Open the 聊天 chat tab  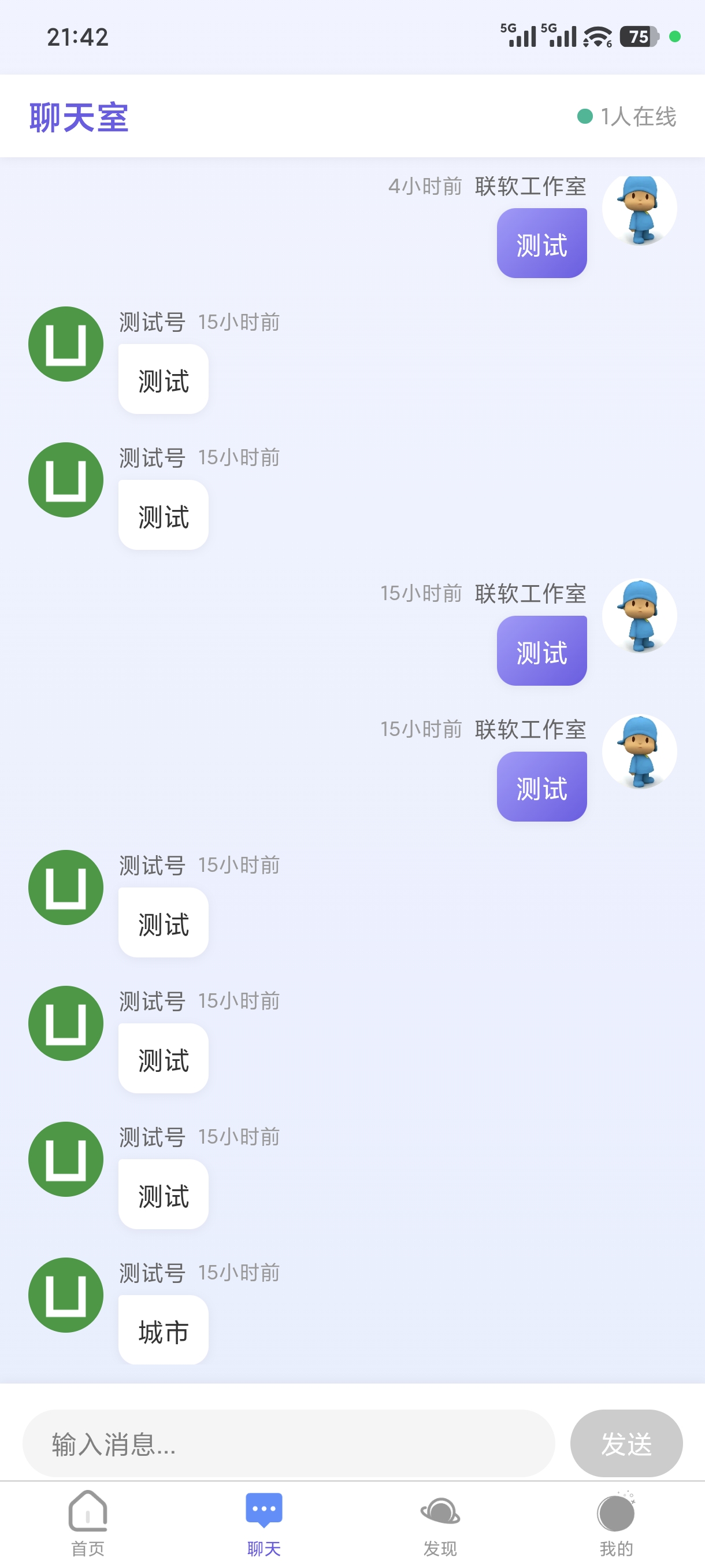264,1523
